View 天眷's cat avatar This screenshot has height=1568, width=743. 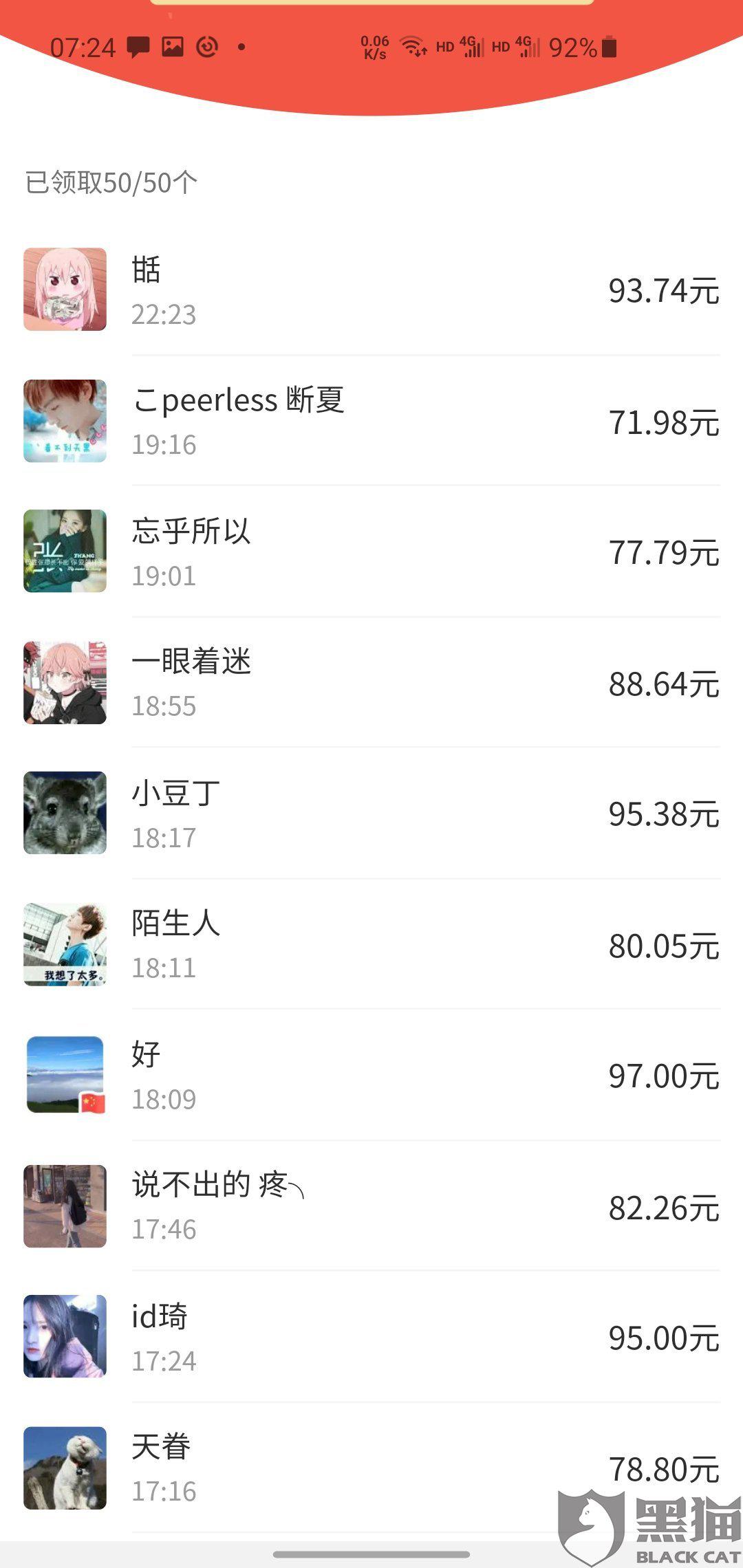point(65,1468)
